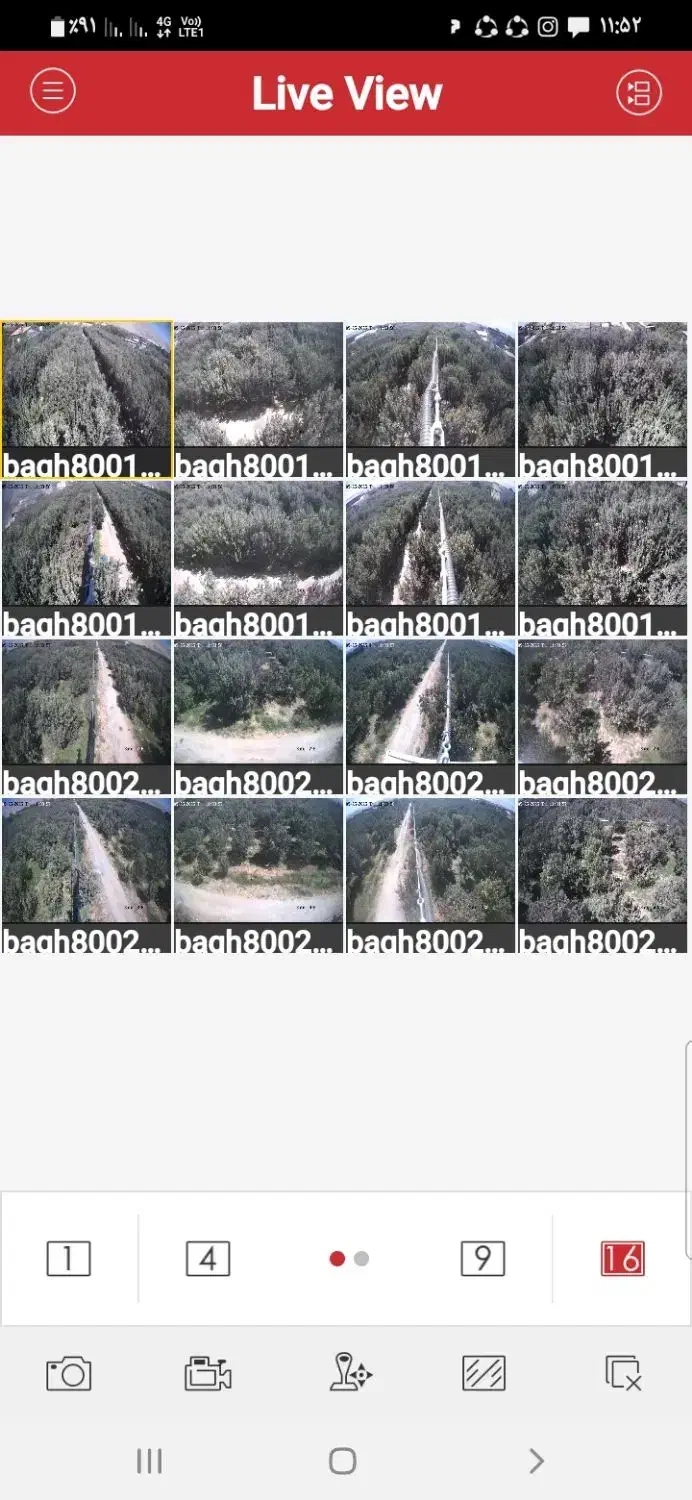Tap the second toolbar page dot
The height and width of the screenshot is (1500, 692).
(362, 1258)
